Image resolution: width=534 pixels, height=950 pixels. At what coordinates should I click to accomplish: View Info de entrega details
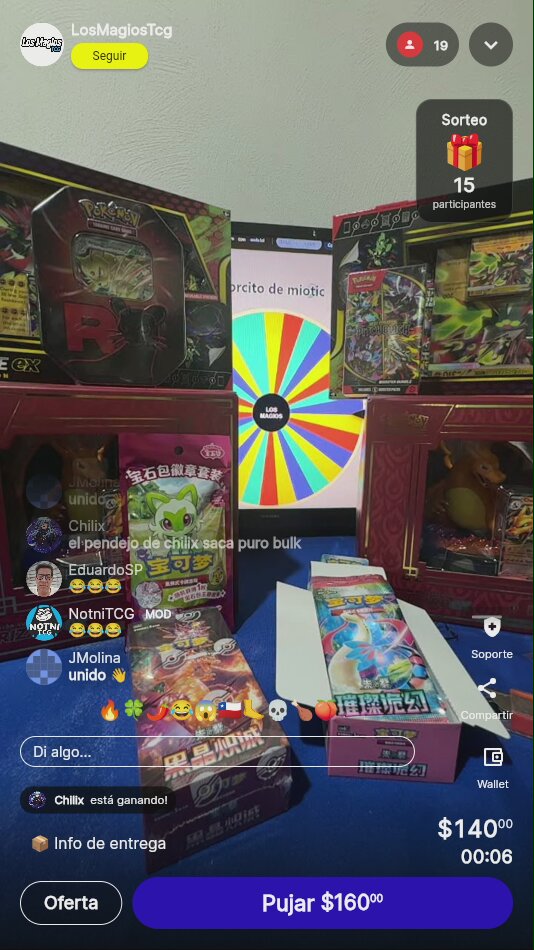98,843
